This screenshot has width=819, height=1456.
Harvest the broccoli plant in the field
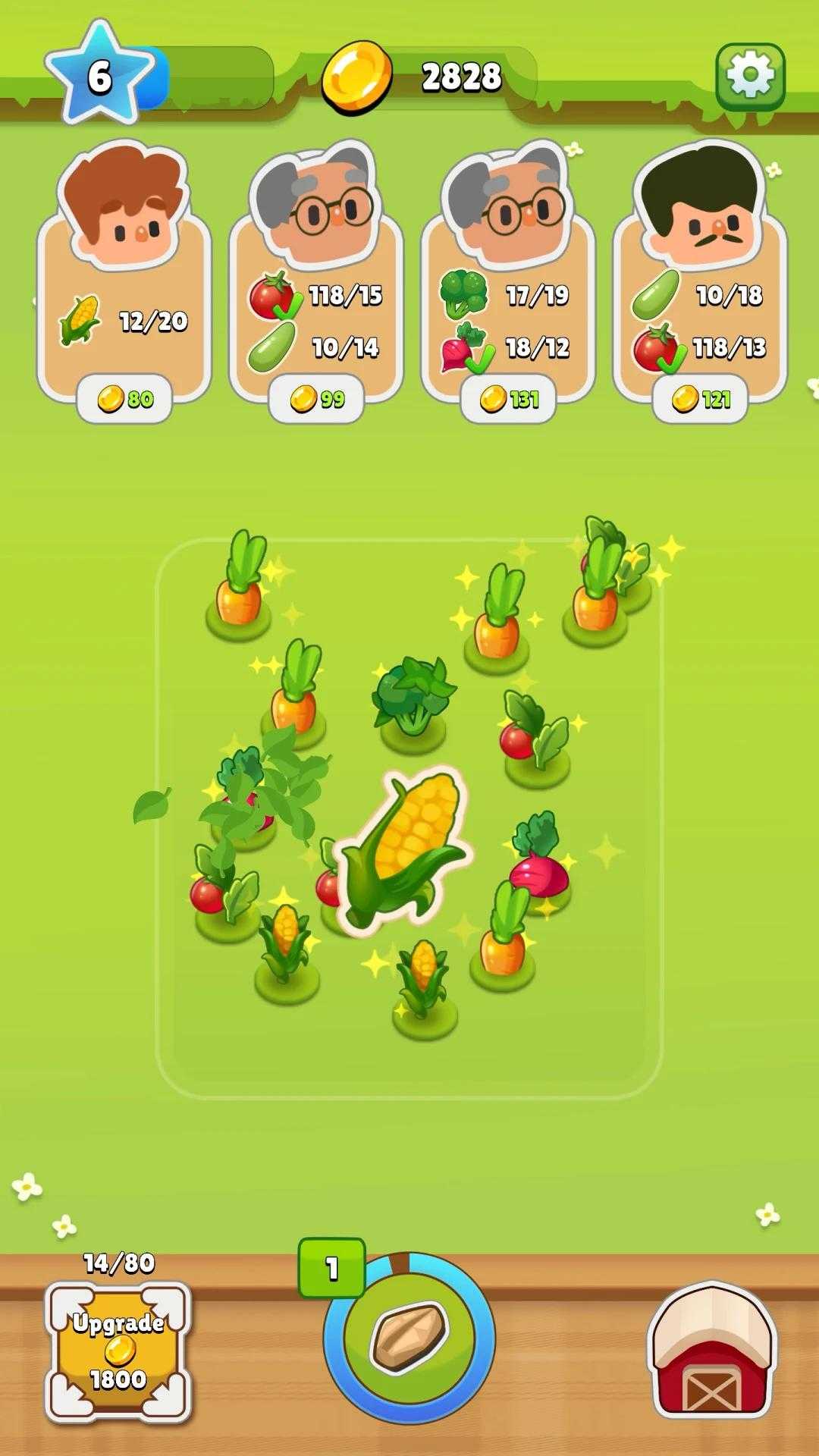412,700
